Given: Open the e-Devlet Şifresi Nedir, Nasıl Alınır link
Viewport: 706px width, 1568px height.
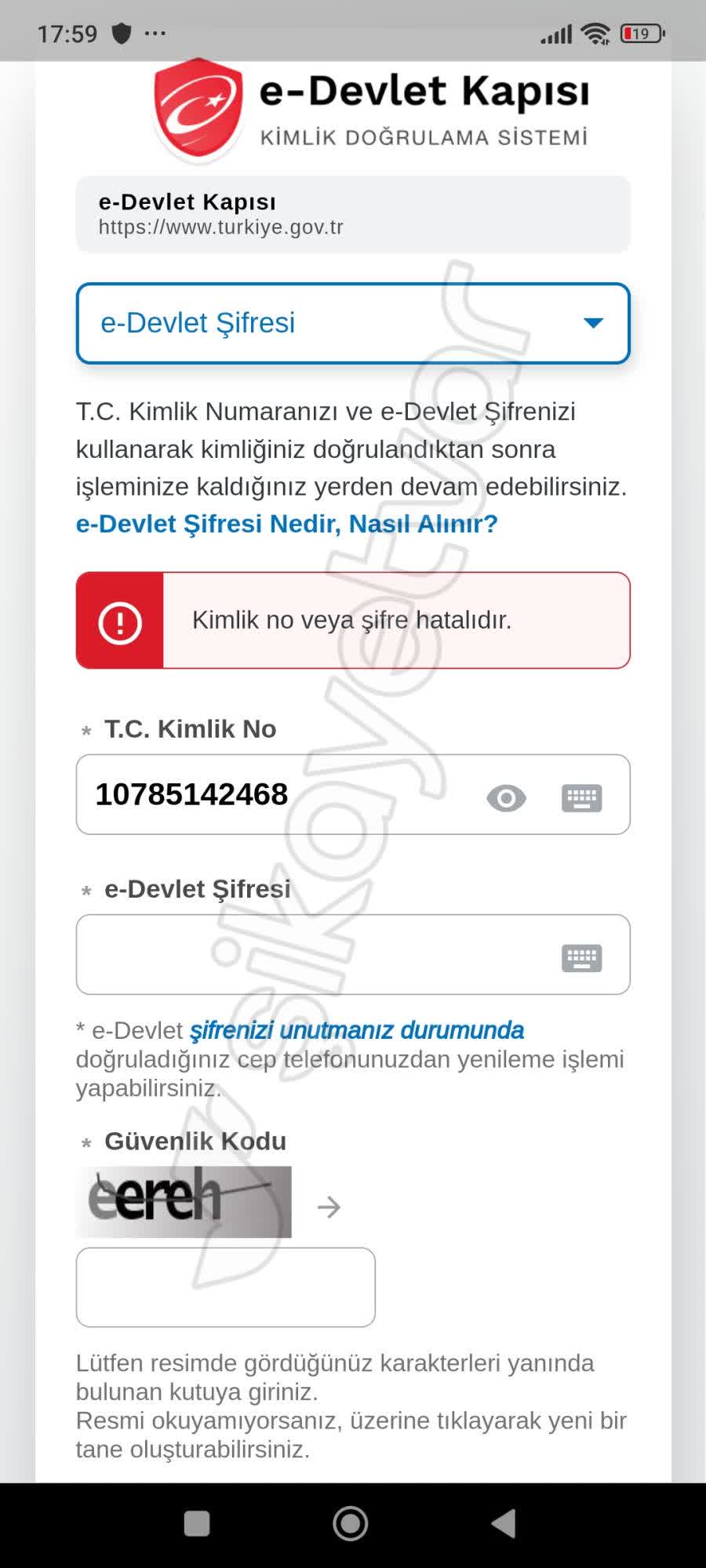Looking at the screenshot, I should coord(286,524).
